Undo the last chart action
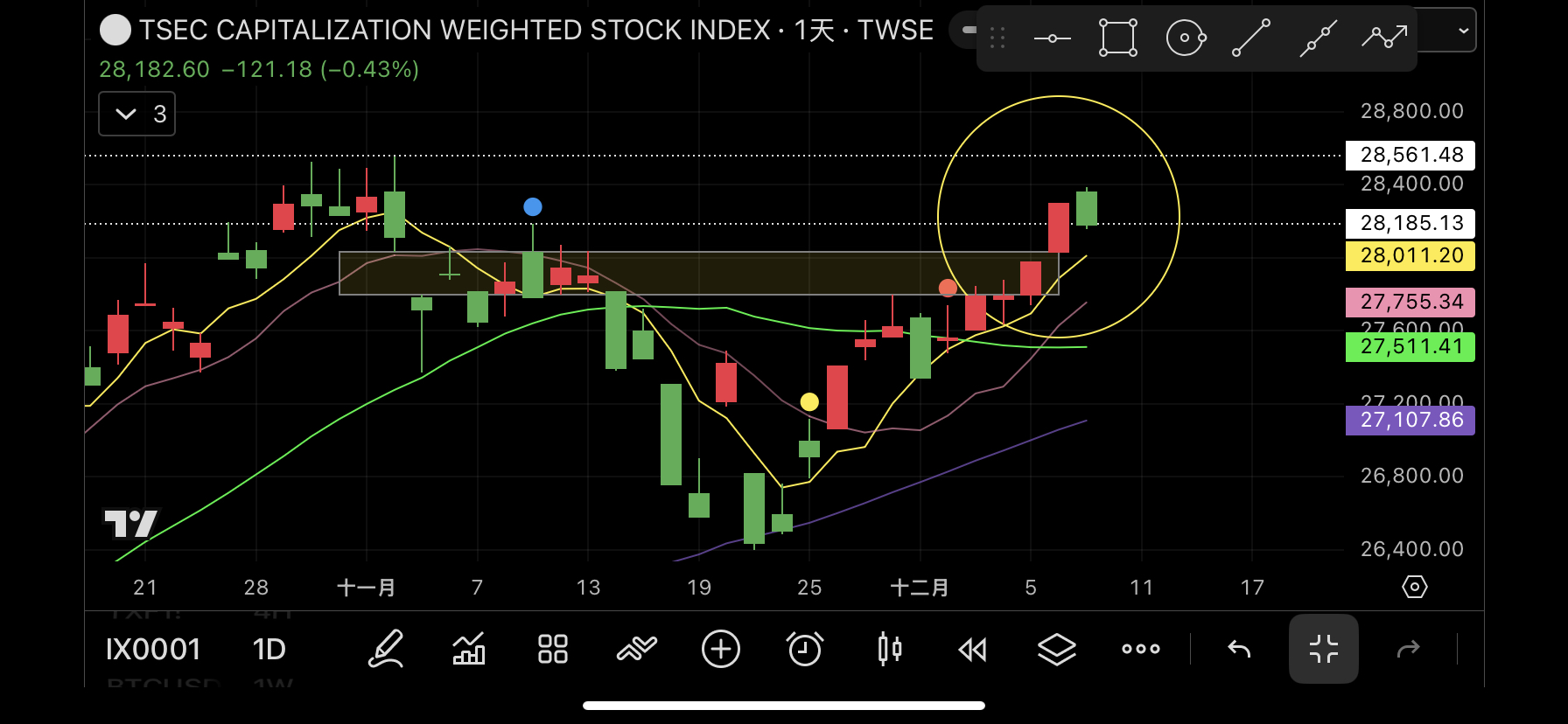 tap(1239, 650)
